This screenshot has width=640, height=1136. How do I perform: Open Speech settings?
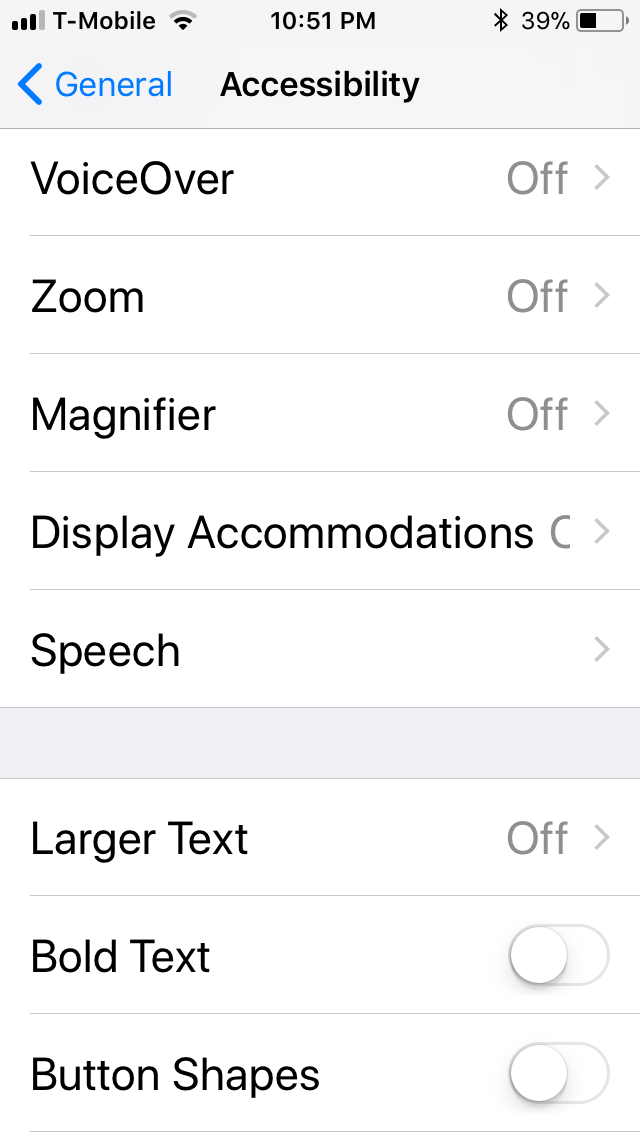320,651
